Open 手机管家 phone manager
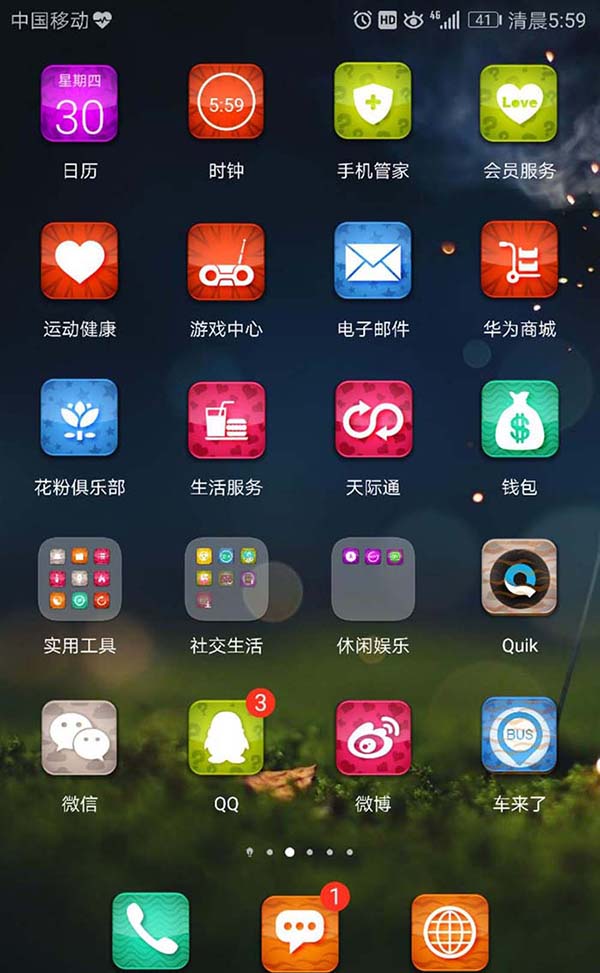The image size is (600, 973). pyautogui.click(x=373, y=103)
